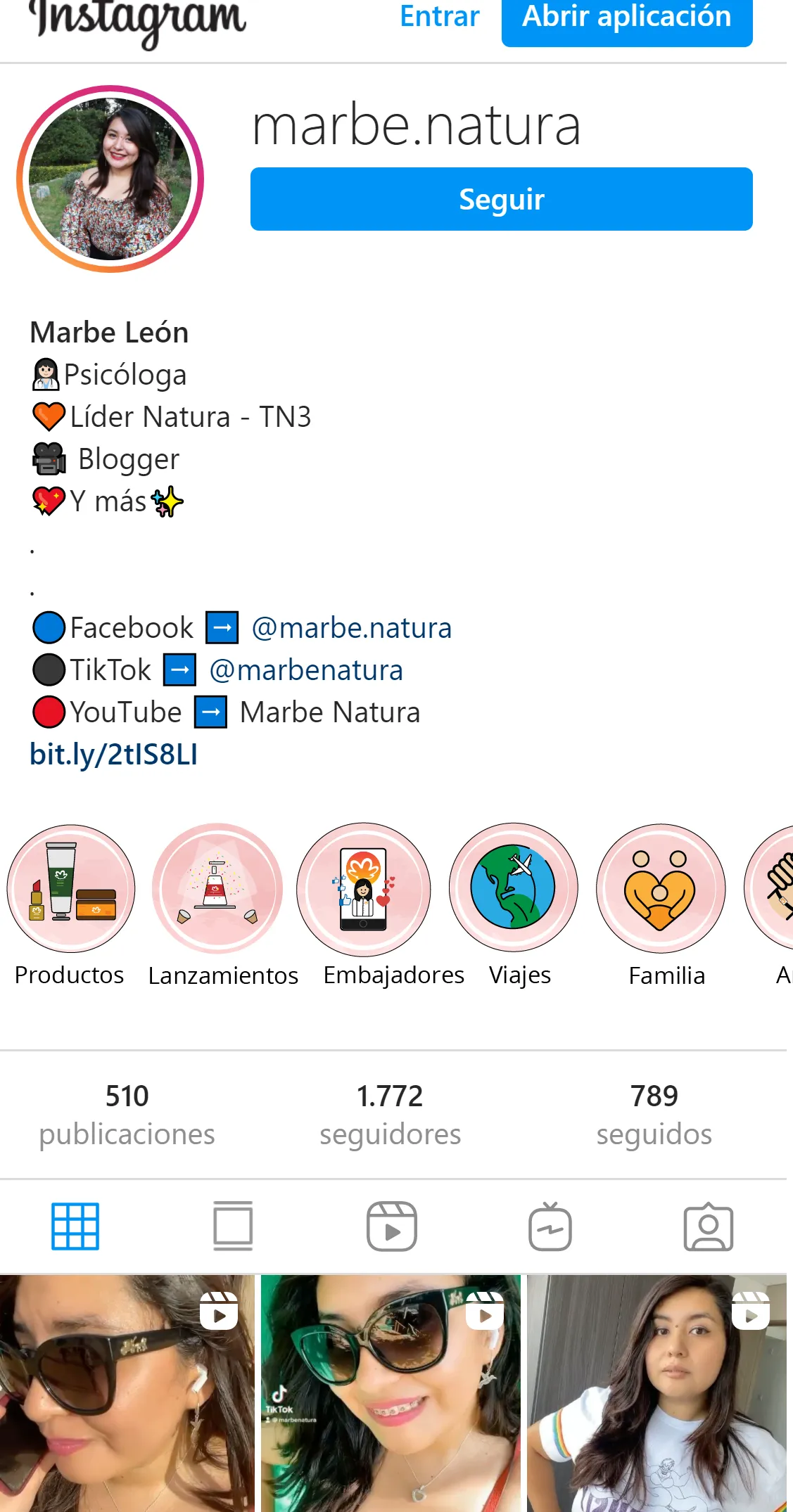This screenshot has width=793, height=1512.
Task: Switch to the tagged photos tab
Action: (708, 1226)
